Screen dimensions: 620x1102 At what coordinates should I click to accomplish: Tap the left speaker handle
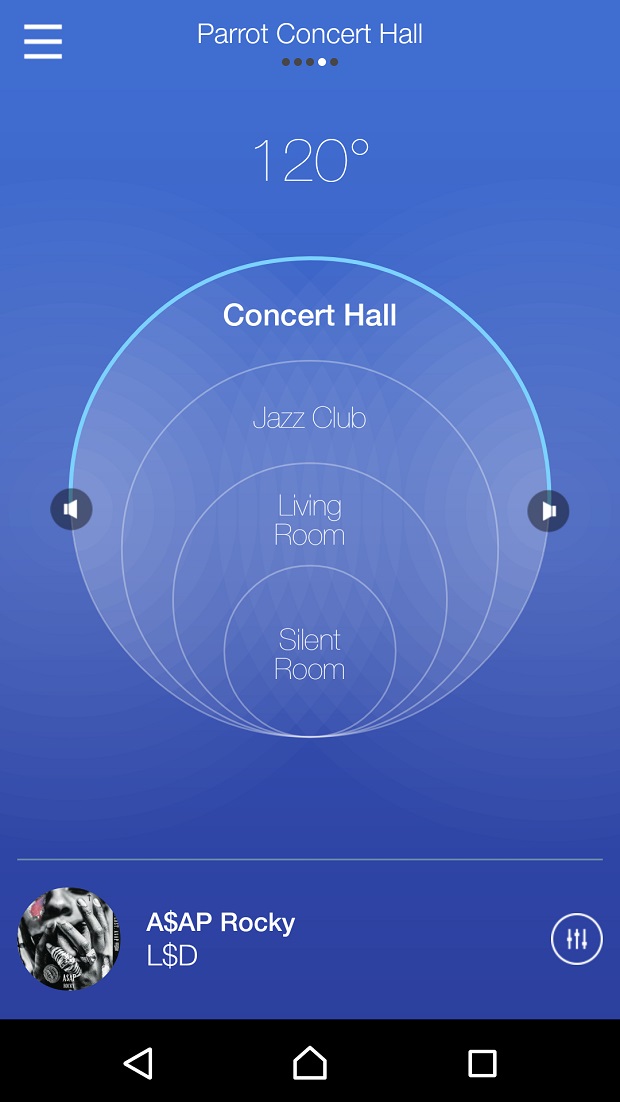point(71,509)
